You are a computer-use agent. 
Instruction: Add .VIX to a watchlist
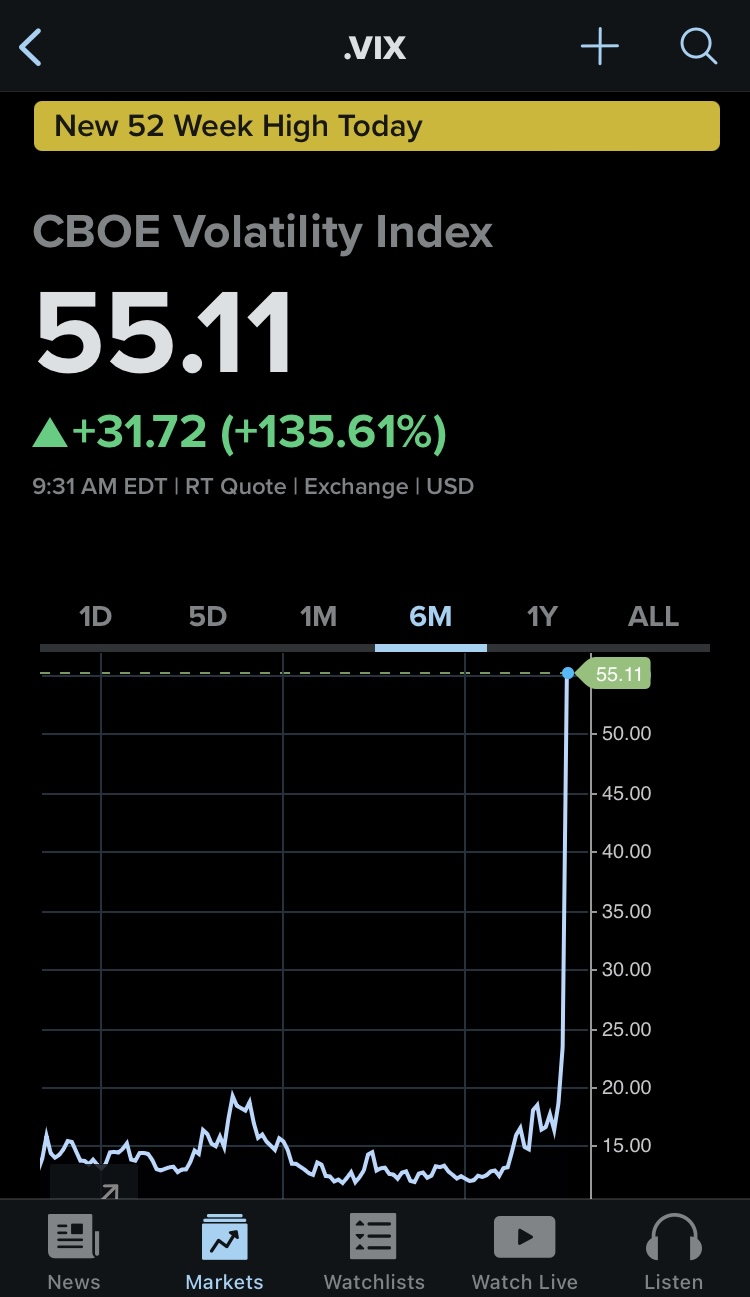(600, 47)
